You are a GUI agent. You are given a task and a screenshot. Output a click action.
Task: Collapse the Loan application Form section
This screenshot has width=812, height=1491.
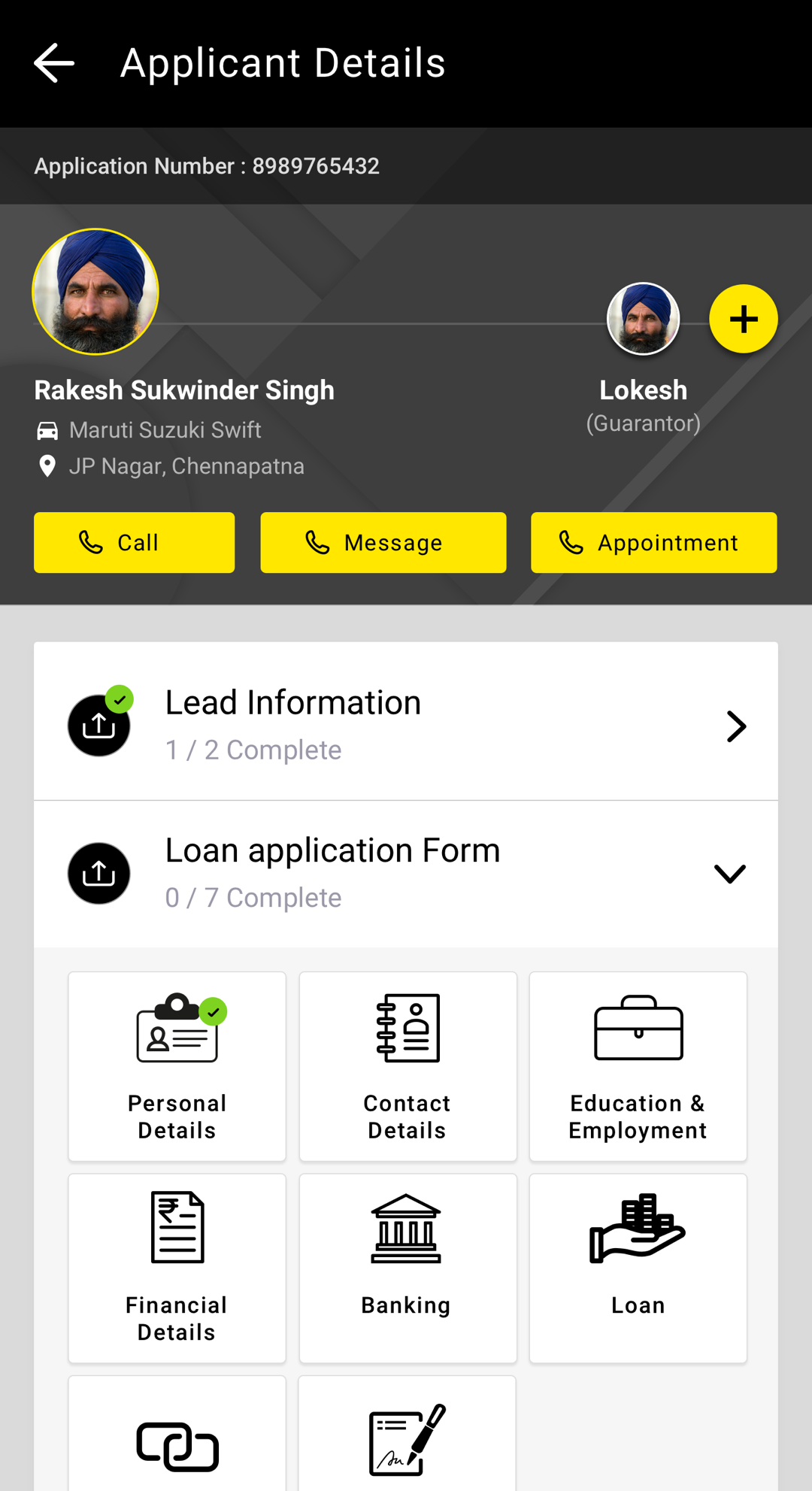(729, 874)
